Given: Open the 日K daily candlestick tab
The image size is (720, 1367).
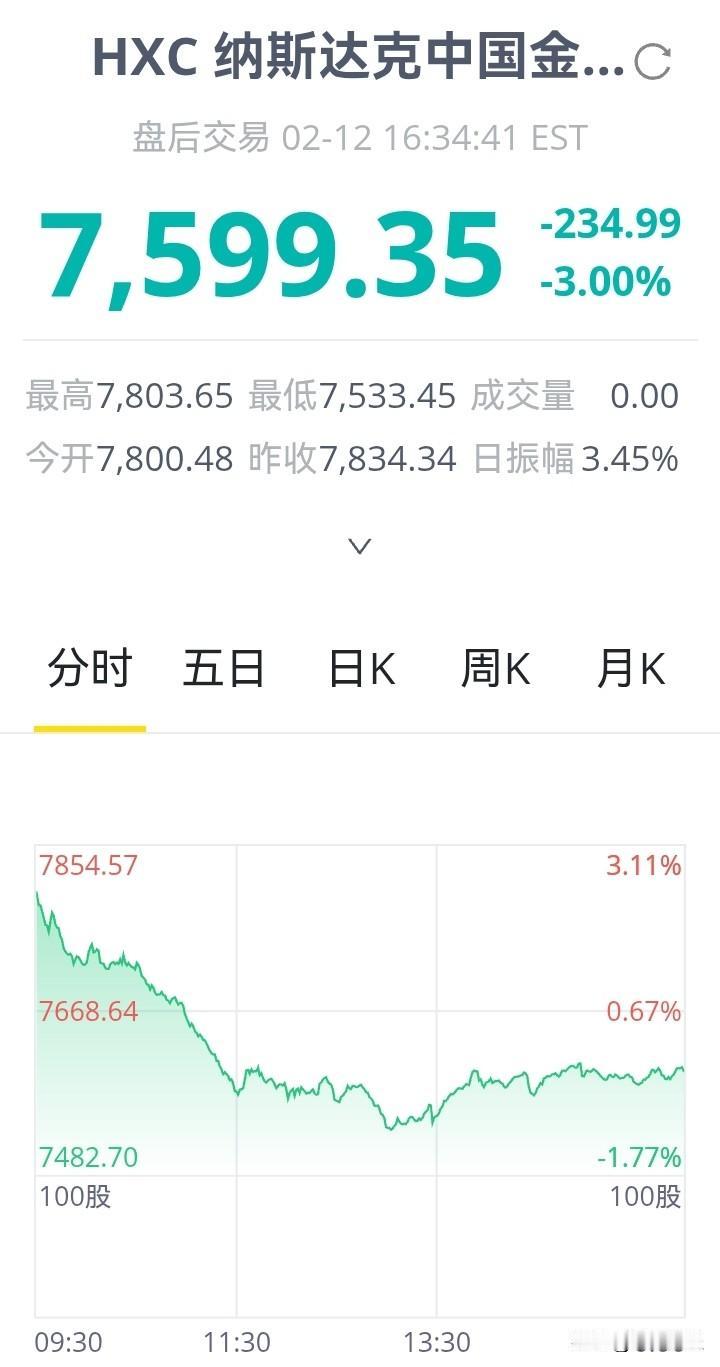Looking at the screenshot, I should 360,668.
